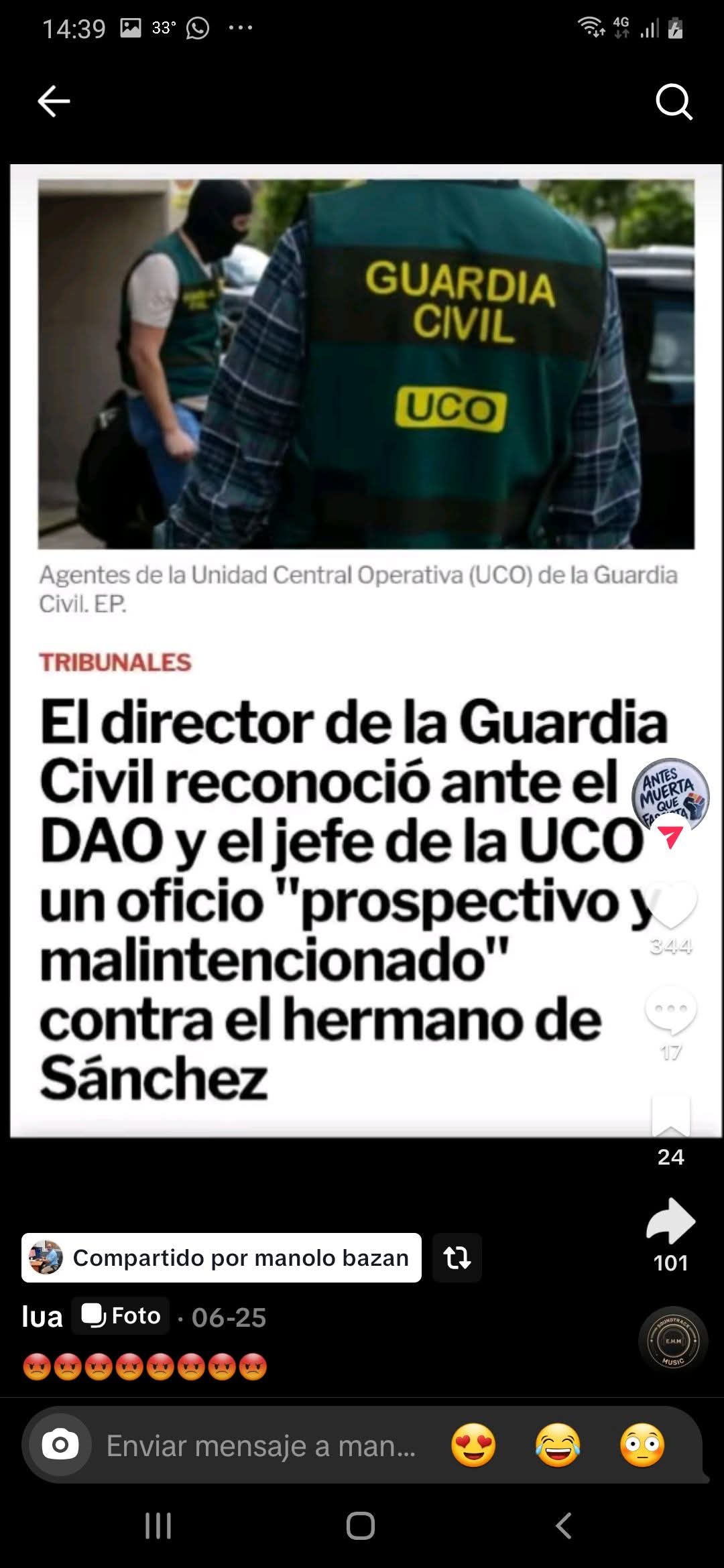The image size is (724, 1568).
Task: Open search with the magnifier icon
Action: [673, 102]
